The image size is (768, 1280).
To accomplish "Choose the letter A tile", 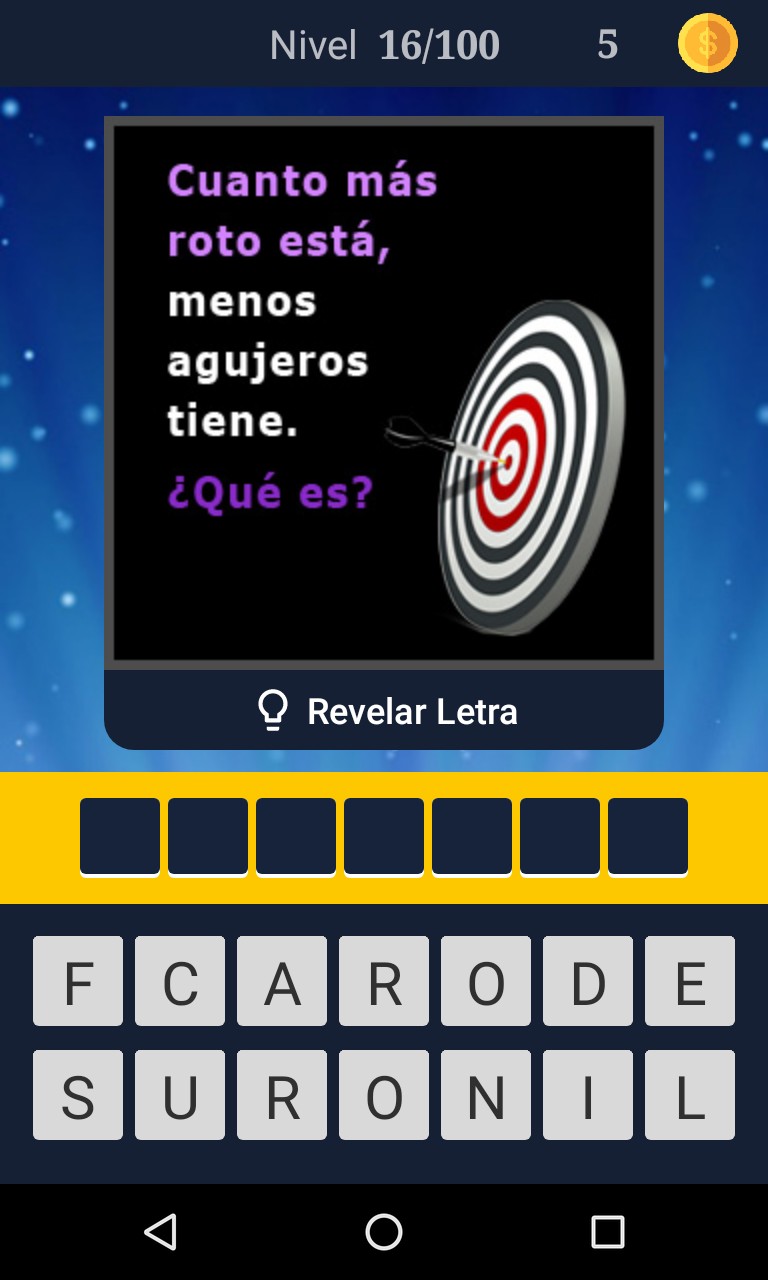I will click(282, 981).
